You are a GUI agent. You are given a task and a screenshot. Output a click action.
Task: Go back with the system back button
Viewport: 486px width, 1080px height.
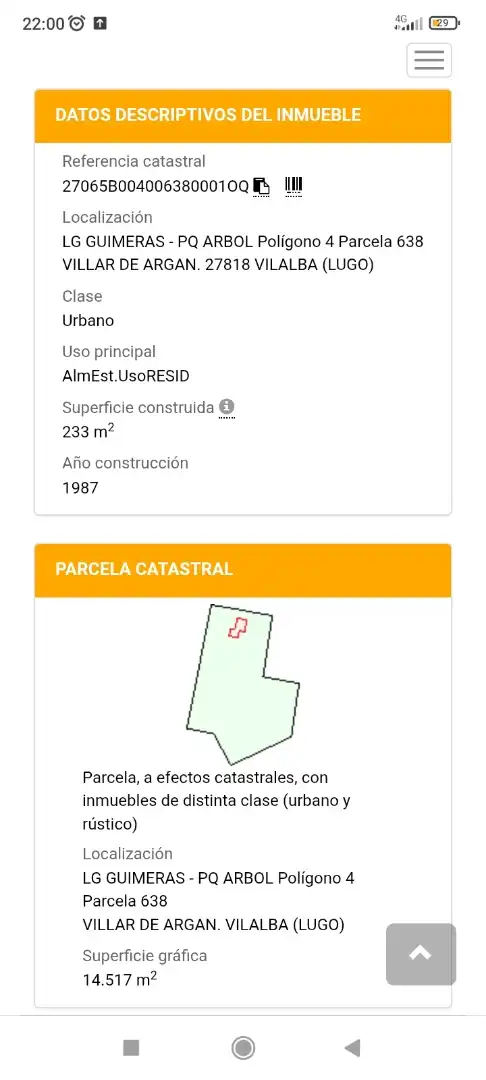tap(352, 1048)
